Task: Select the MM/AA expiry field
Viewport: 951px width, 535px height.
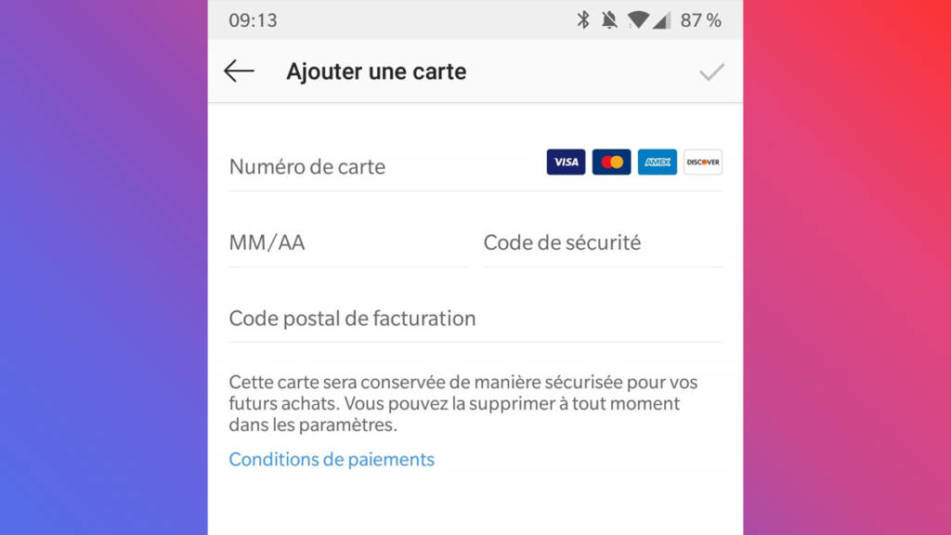Action: point(345,243)
